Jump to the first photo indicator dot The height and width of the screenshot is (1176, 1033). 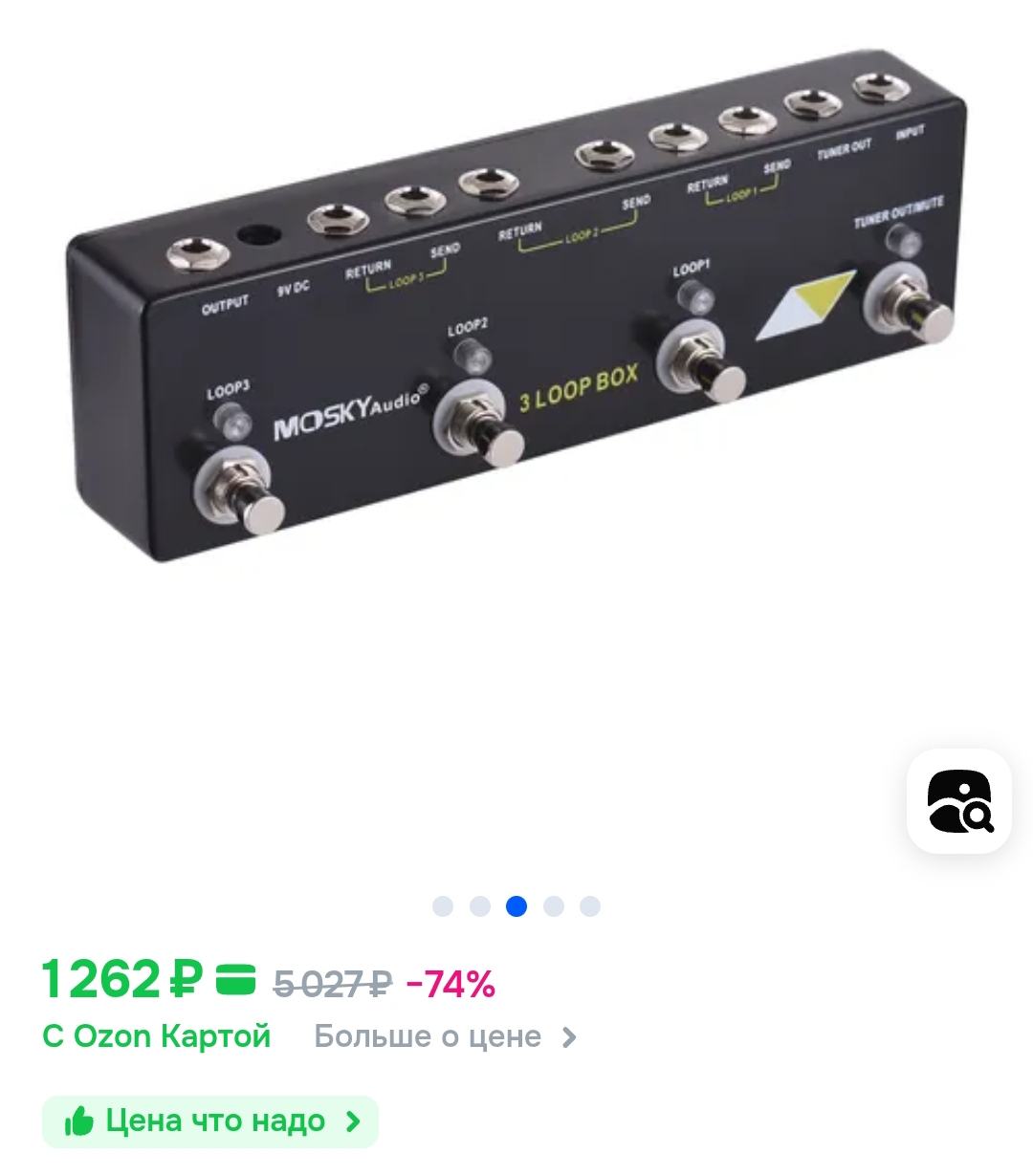(x=443, y=906)
